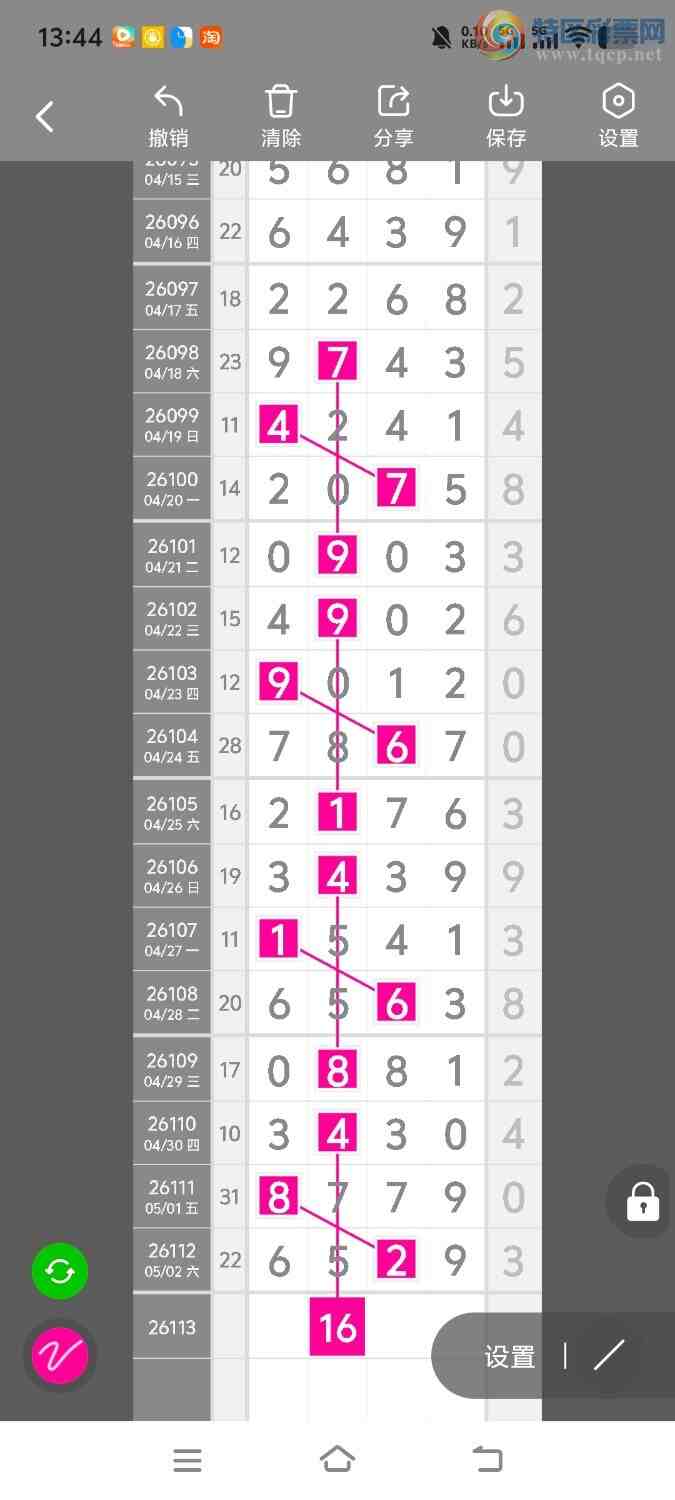675x1500 pixels.
Task: Clear all markings with 清除
Action: (281, 117)
